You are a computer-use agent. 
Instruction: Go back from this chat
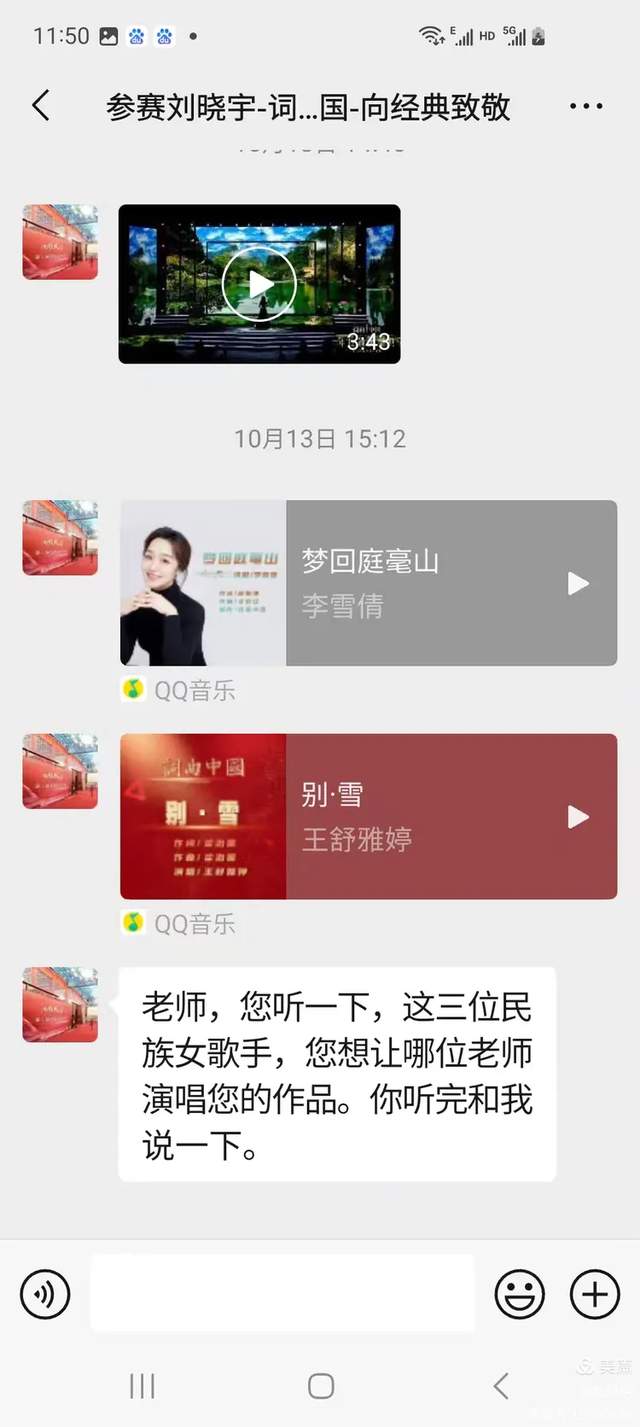point(41,106)
